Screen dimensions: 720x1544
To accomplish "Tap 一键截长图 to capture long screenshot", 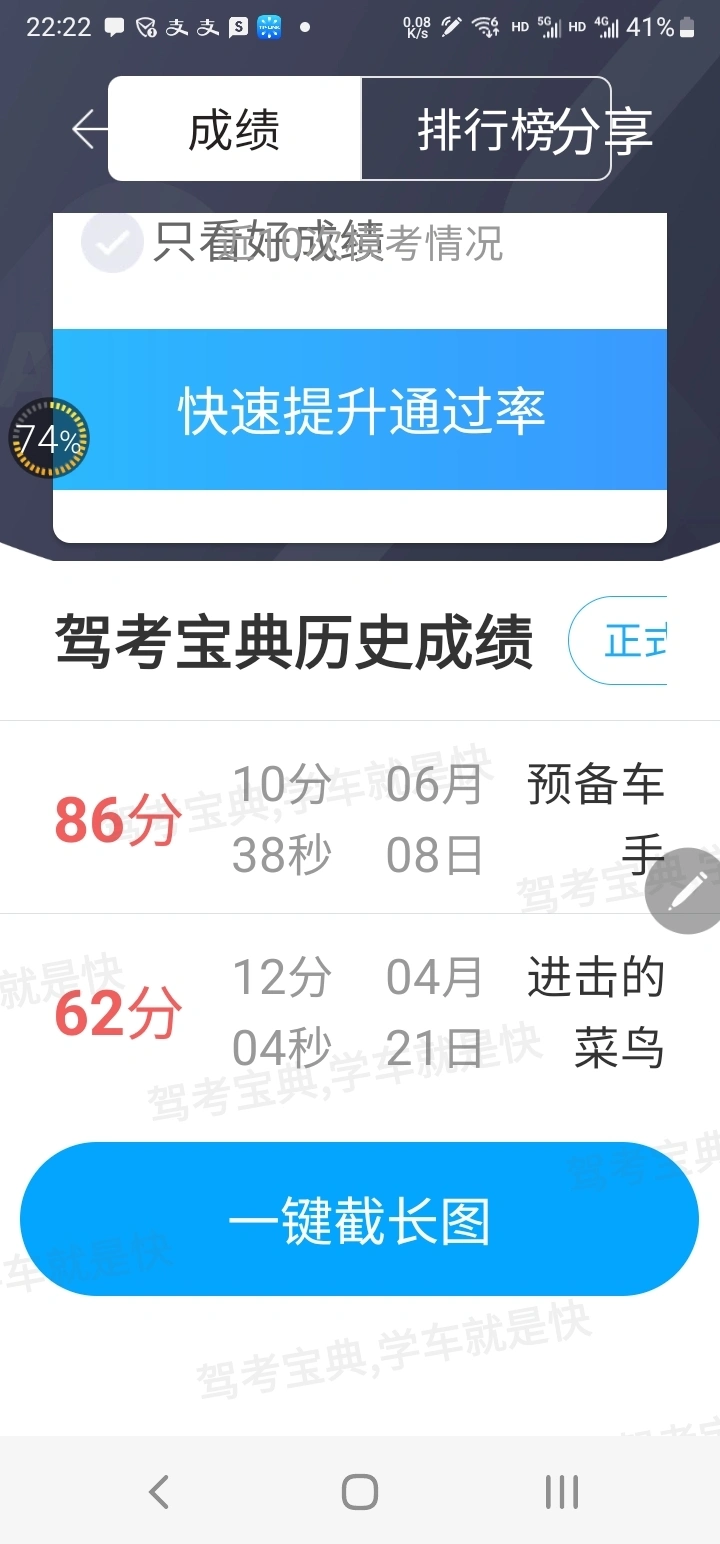I will pyautogui.click(x=360, y=1219).
